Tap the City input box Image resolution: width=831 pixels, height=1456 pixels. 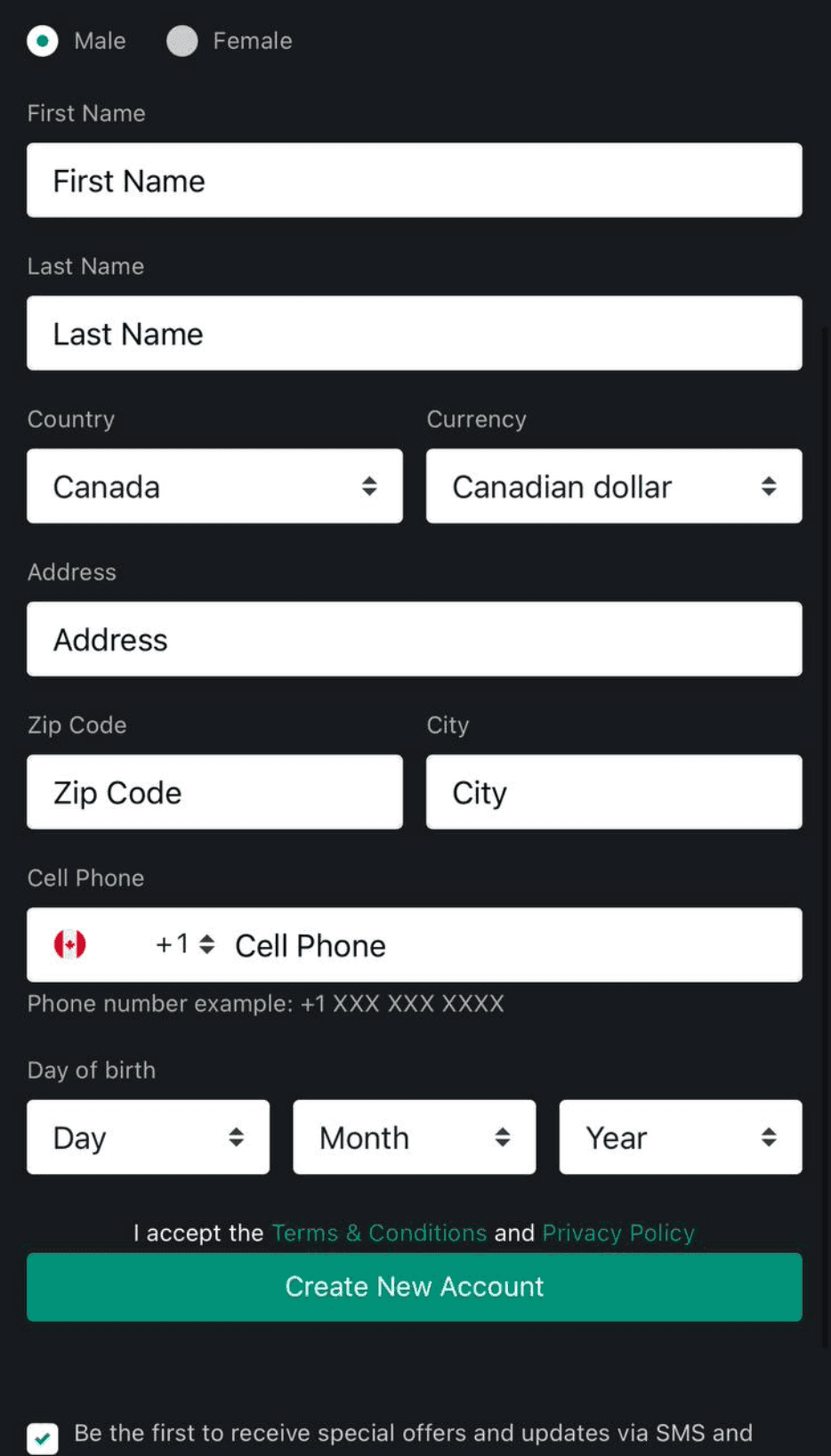tap(613, 792)
